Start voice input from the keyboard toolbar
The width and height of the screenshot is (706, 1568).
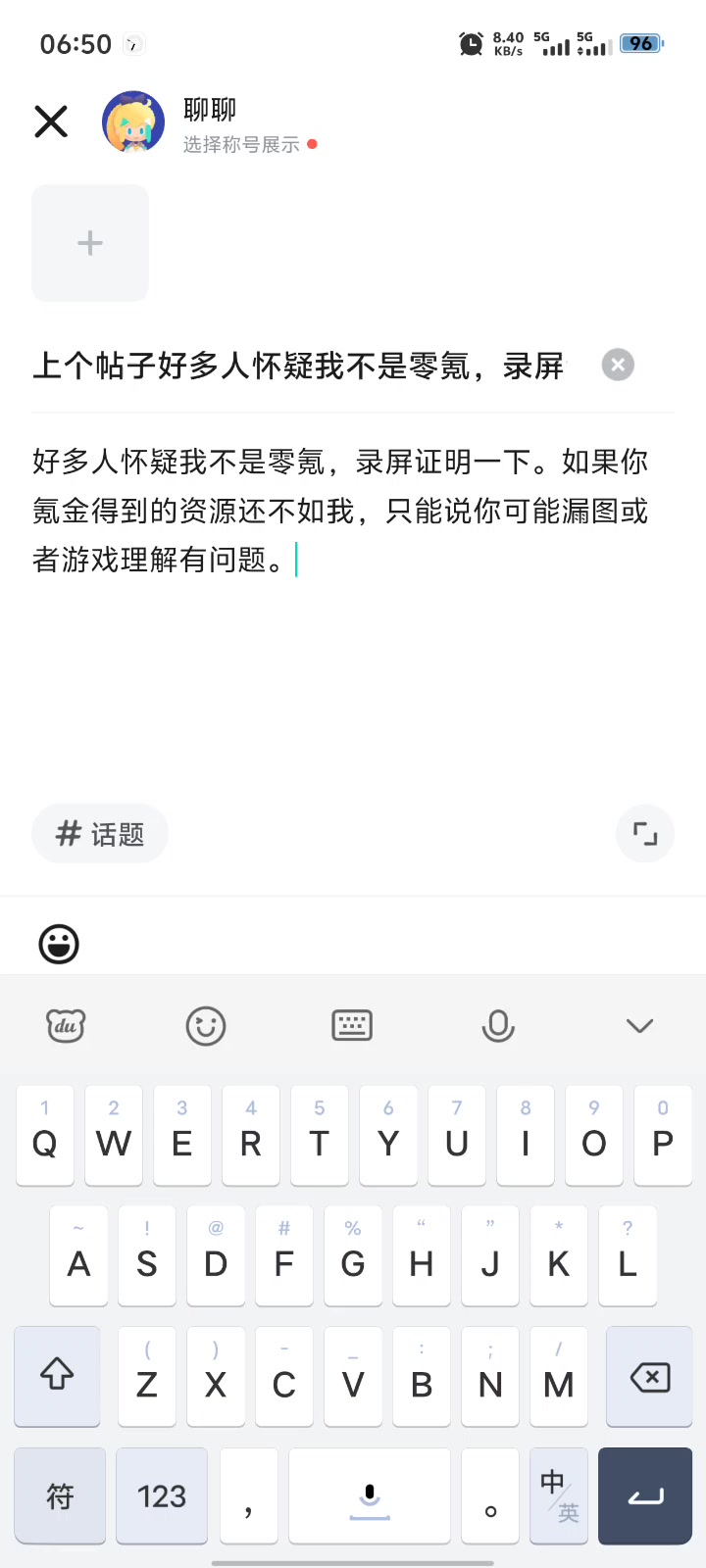498,1026
